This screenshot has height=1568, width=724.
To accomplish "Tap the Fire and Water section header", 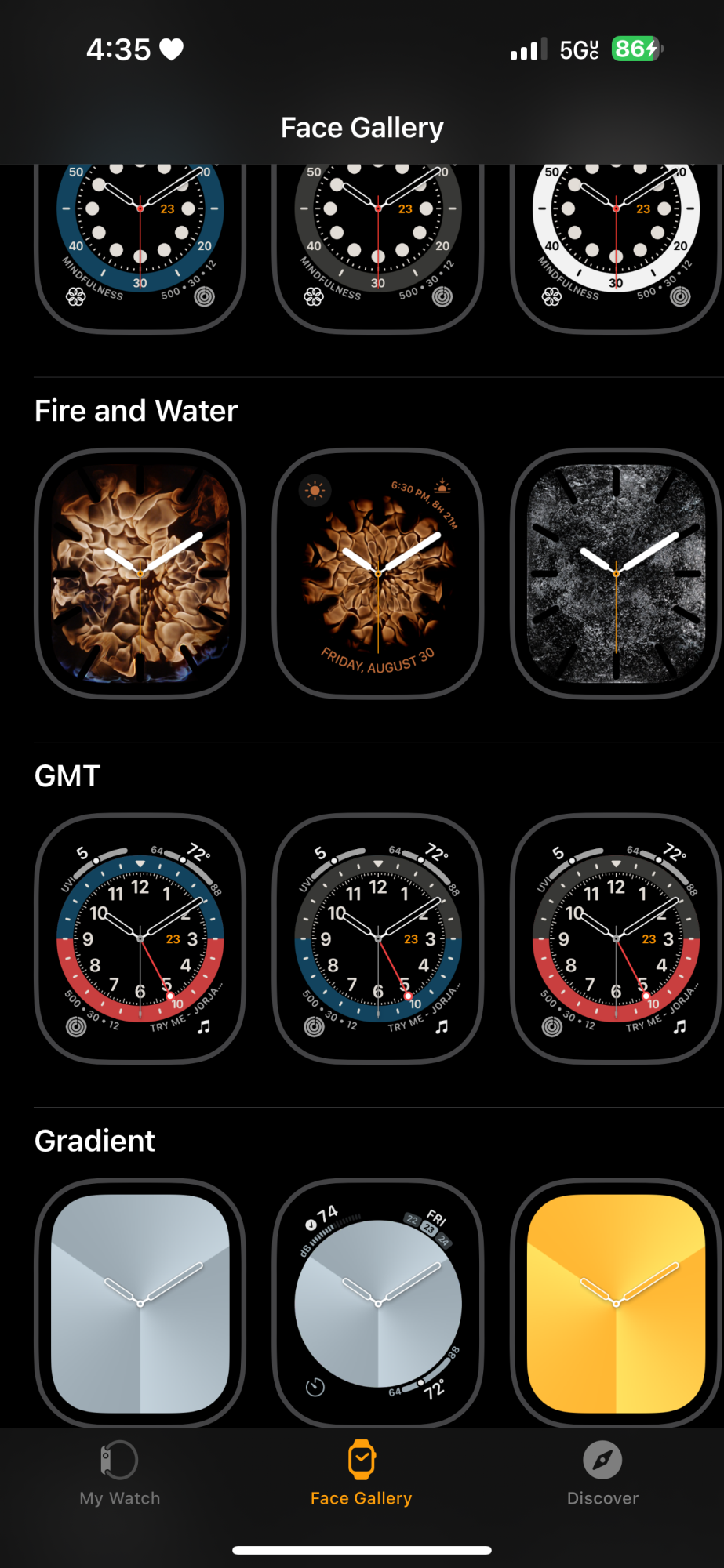I will (136, 410).
